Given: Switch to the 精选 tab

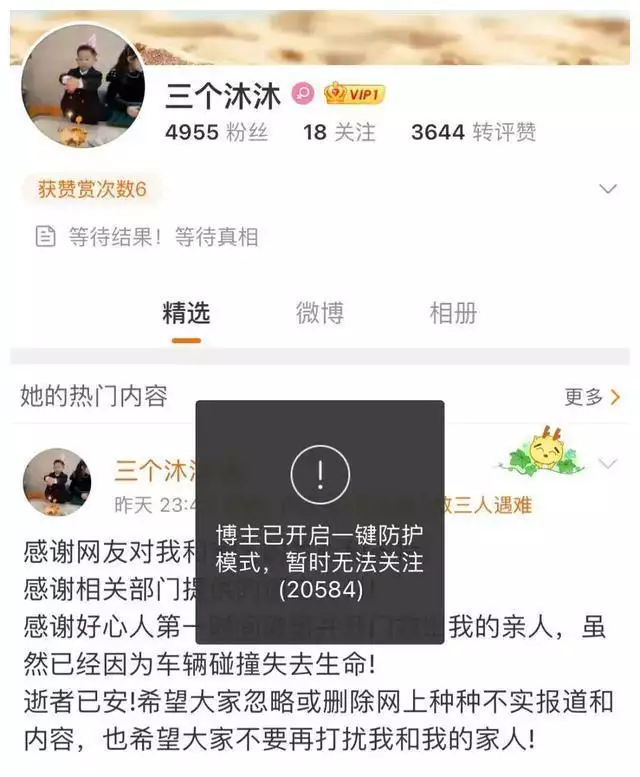Looking at the screenshot, I should (x=186, y=313).
